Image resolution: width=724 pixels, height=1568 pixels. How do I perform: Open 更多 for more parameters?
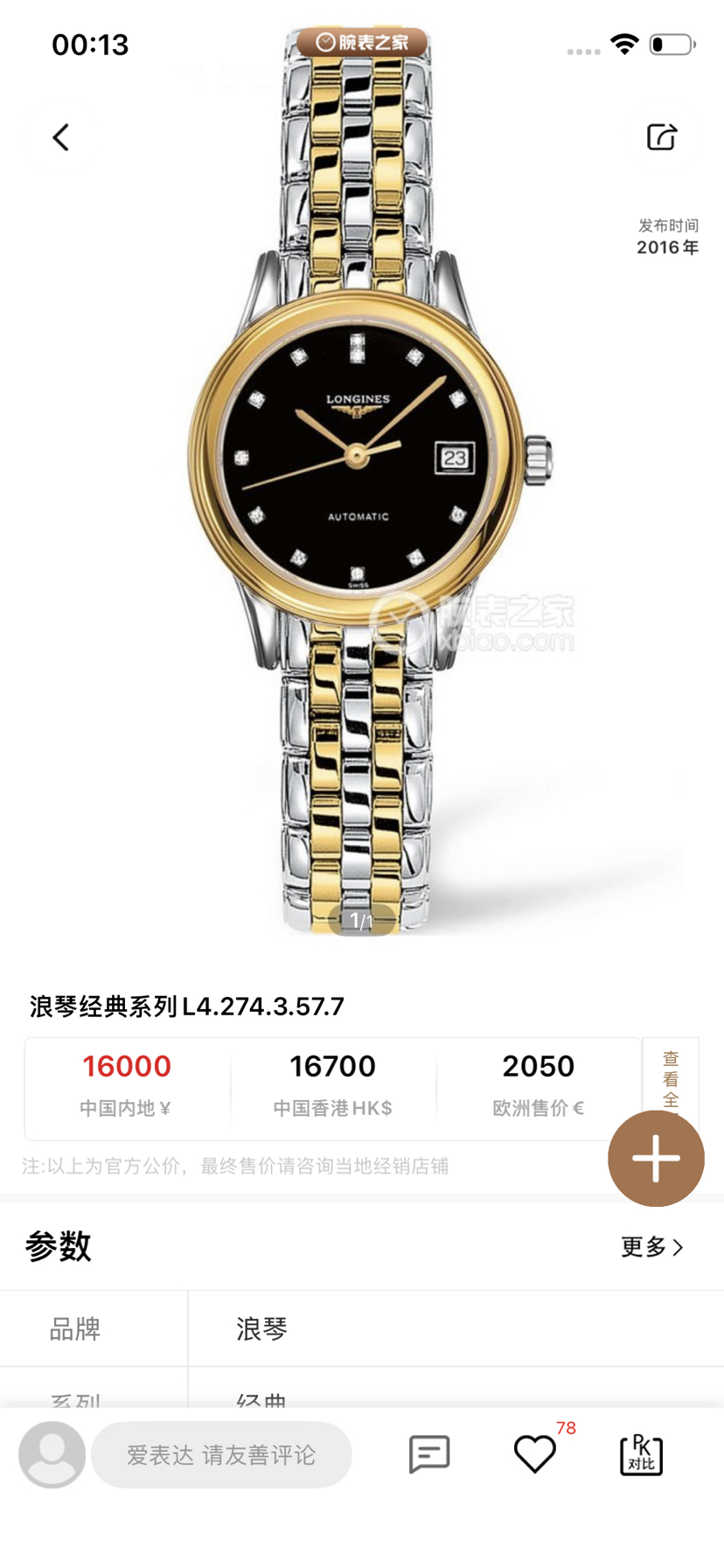[651, 1246]
